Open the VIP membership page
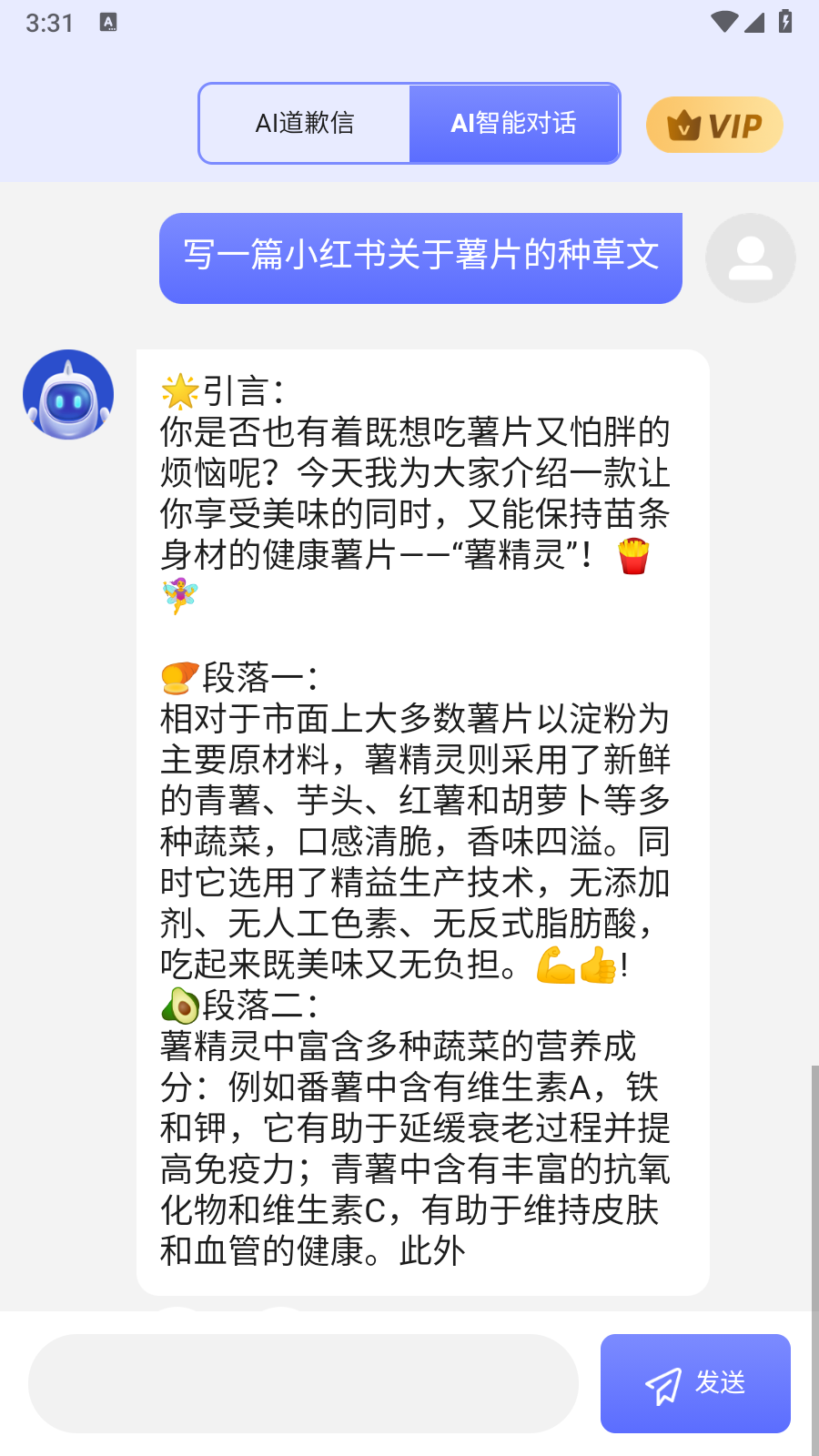 point(714,125)
